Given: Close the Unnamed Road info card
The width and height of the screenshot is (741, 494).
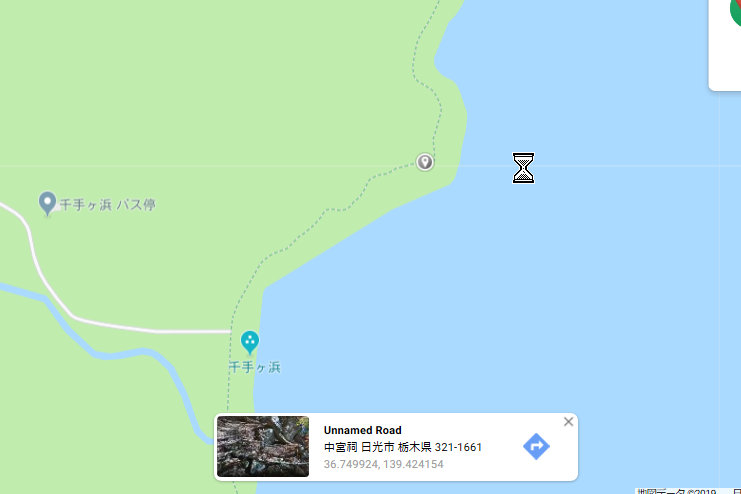Looking at the screenshot, I should click(568, 422).
